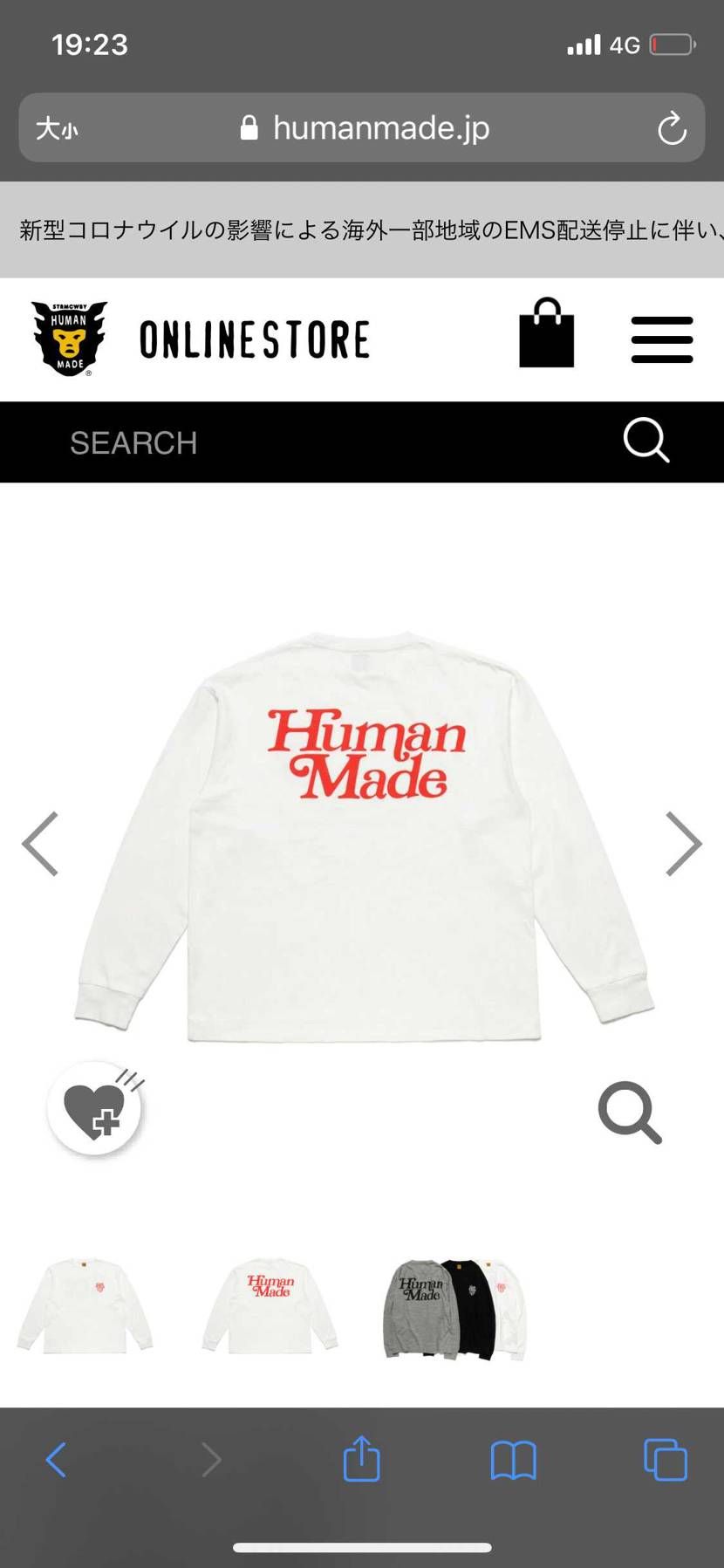The height and width of the screenshot is (1568, 724).
Task: Go back in Safari
Action: pos(56,1459)
